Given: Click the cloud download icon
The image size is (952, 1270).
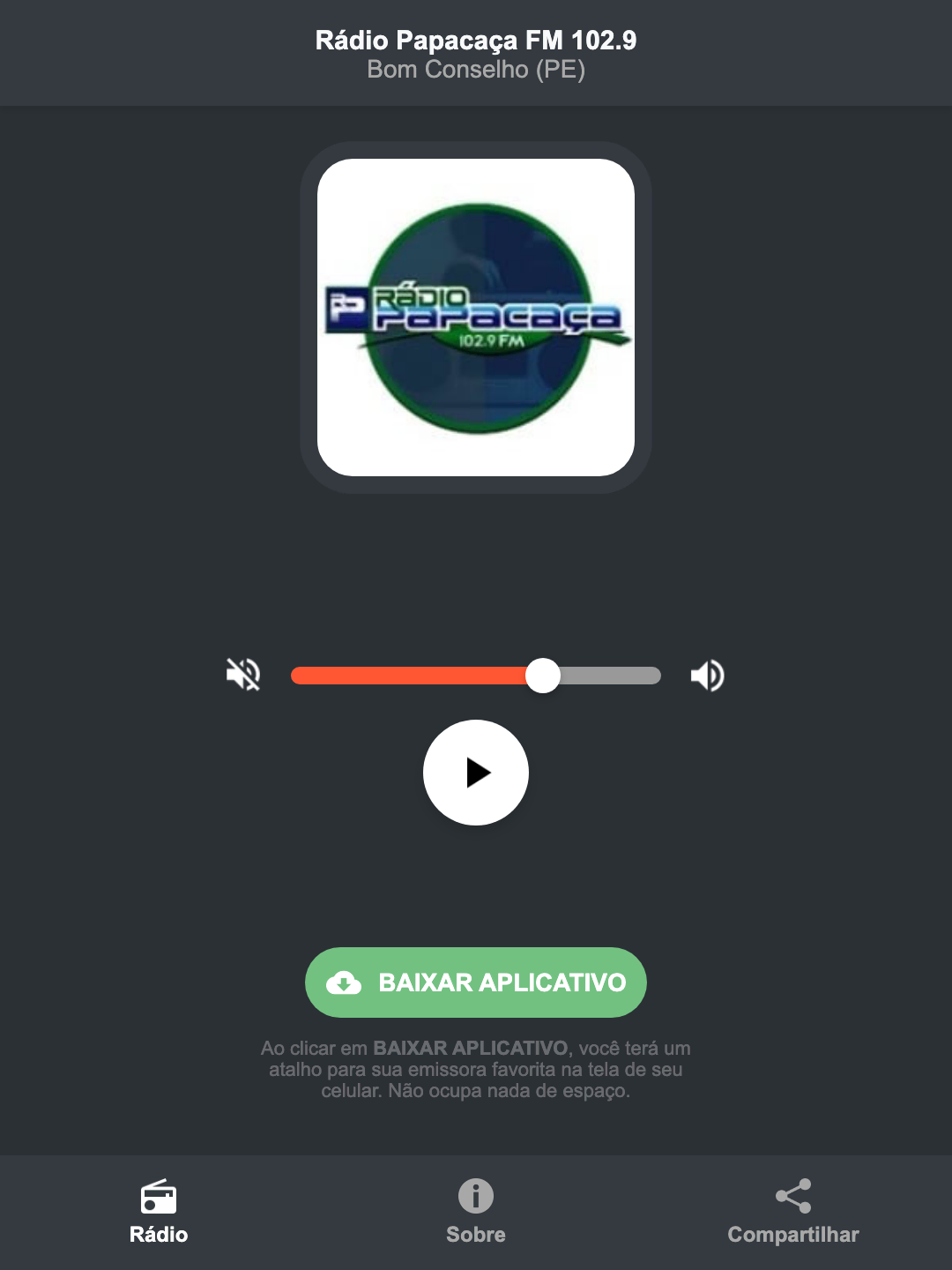Looking at the screenshot, I should pos(346,982).
